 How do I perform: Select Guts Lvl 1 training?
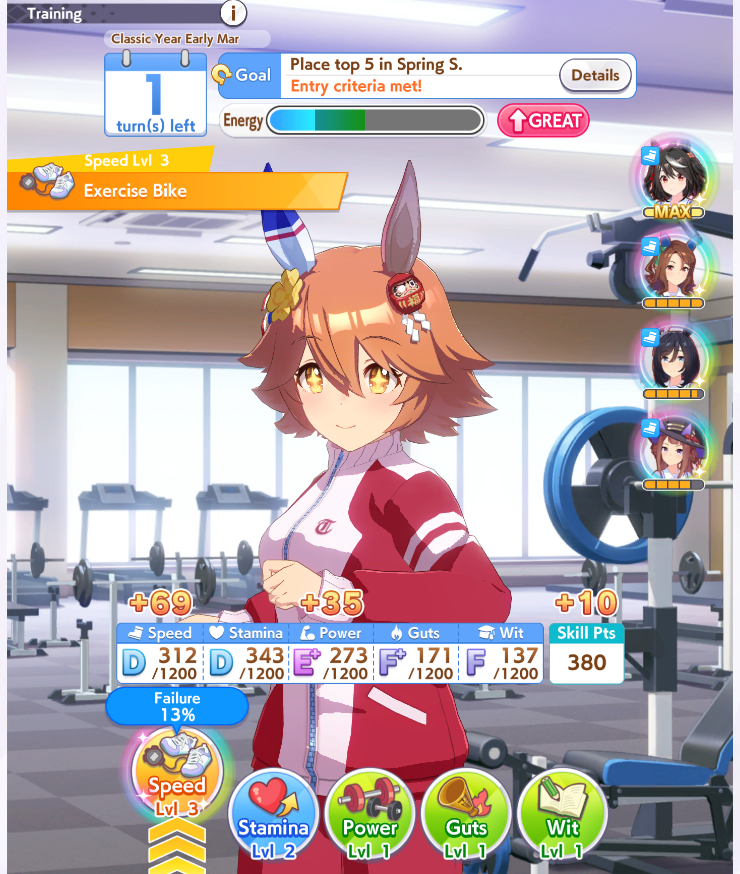(x=466, y=815)
